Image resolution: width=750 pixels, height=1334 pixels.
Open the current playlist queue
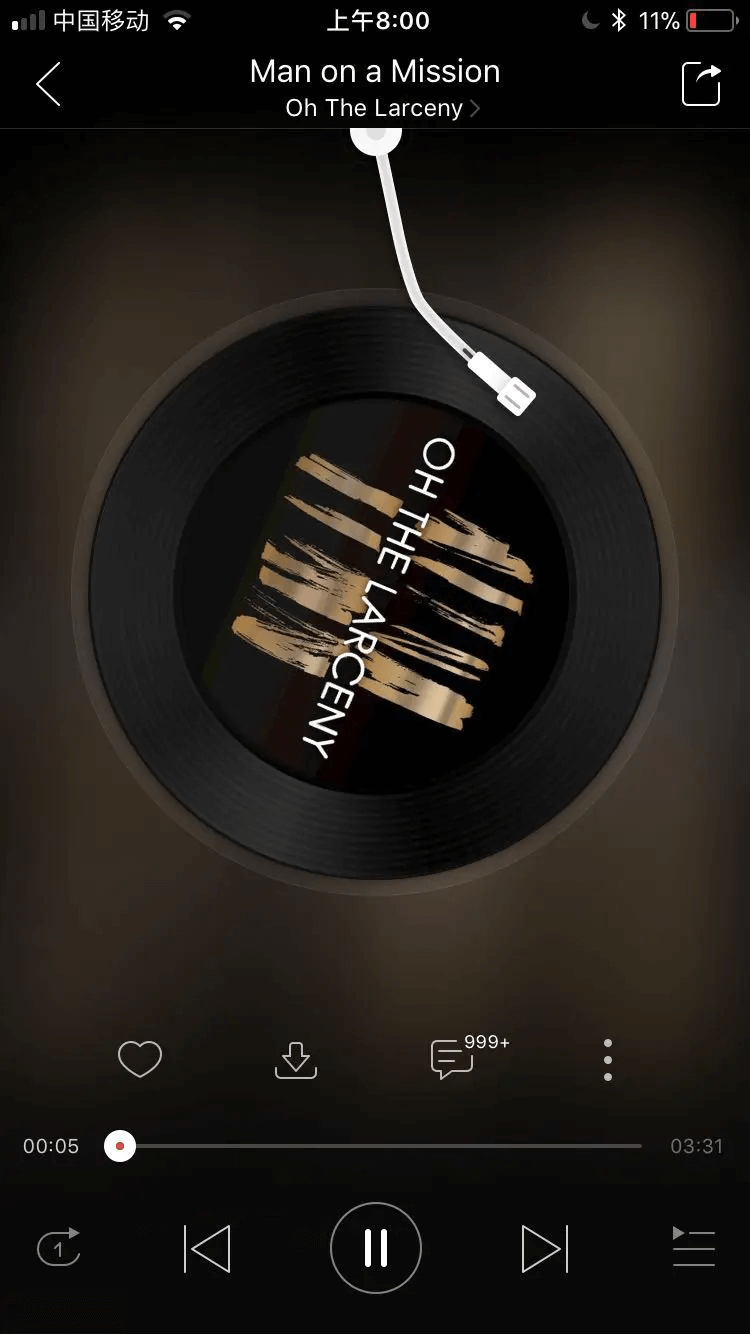click(x=693, y=1248)
